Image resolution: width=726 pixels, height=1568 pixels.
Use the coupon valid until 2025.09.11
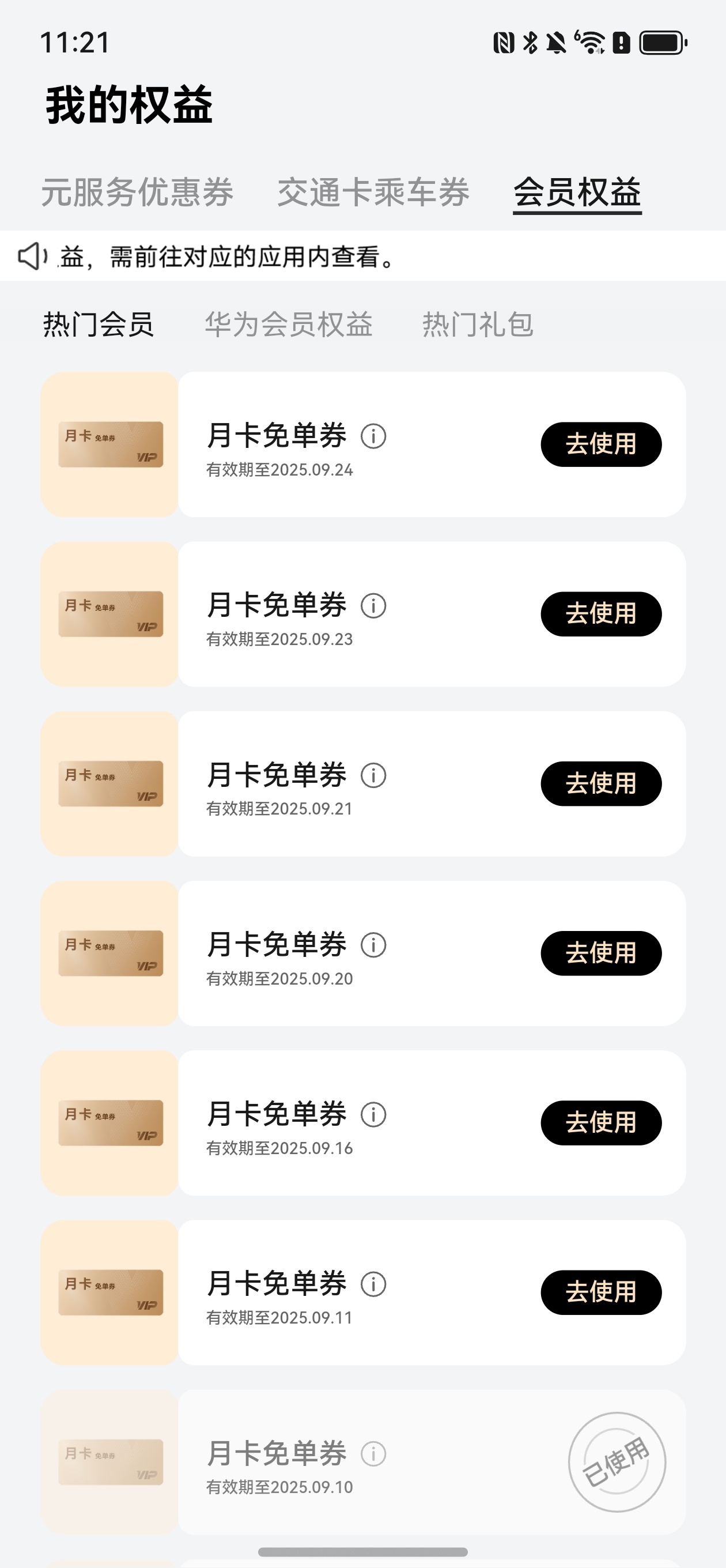point(600,1292)
